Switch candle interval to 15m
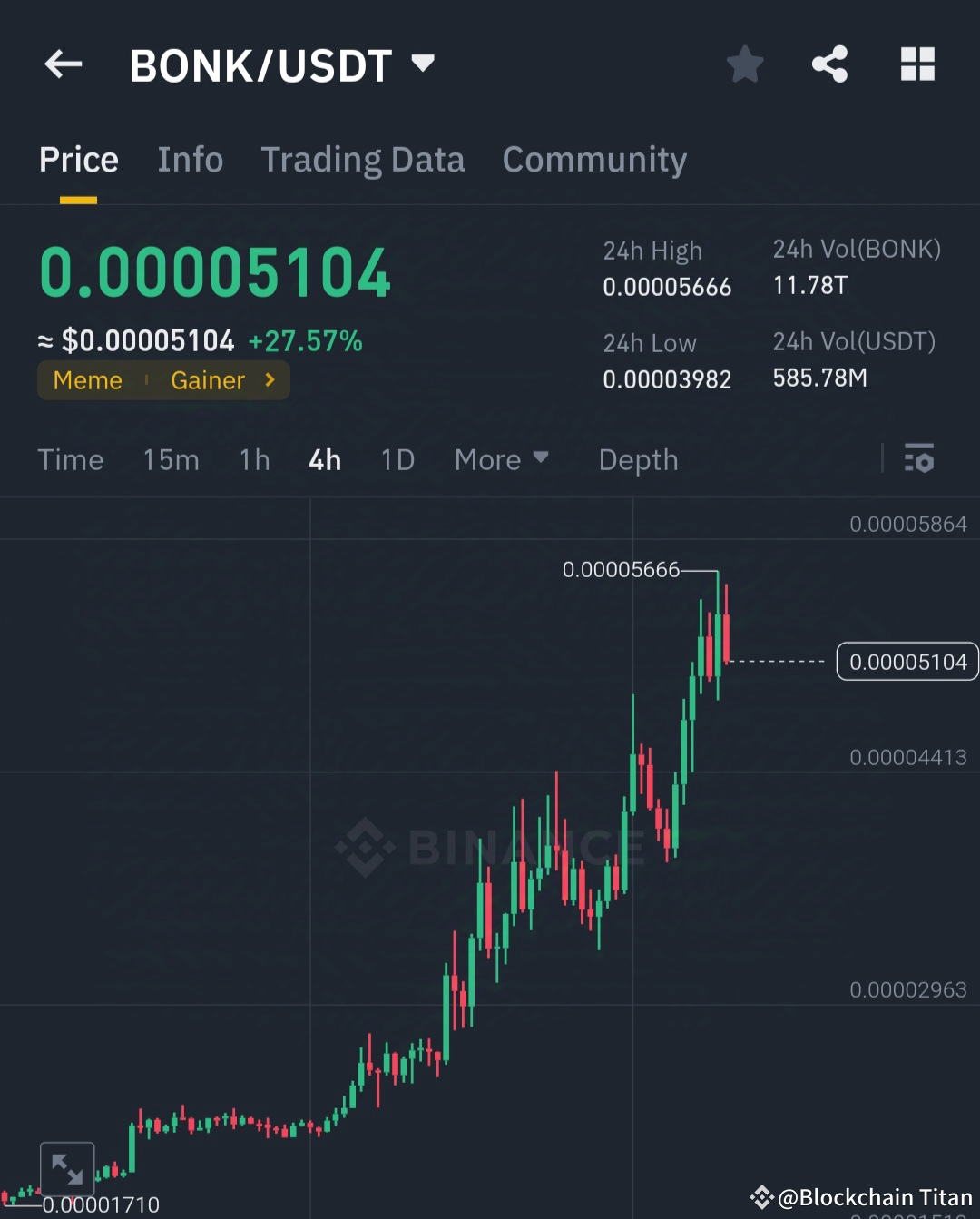The image size is (980, 1219). pos(171,459)
